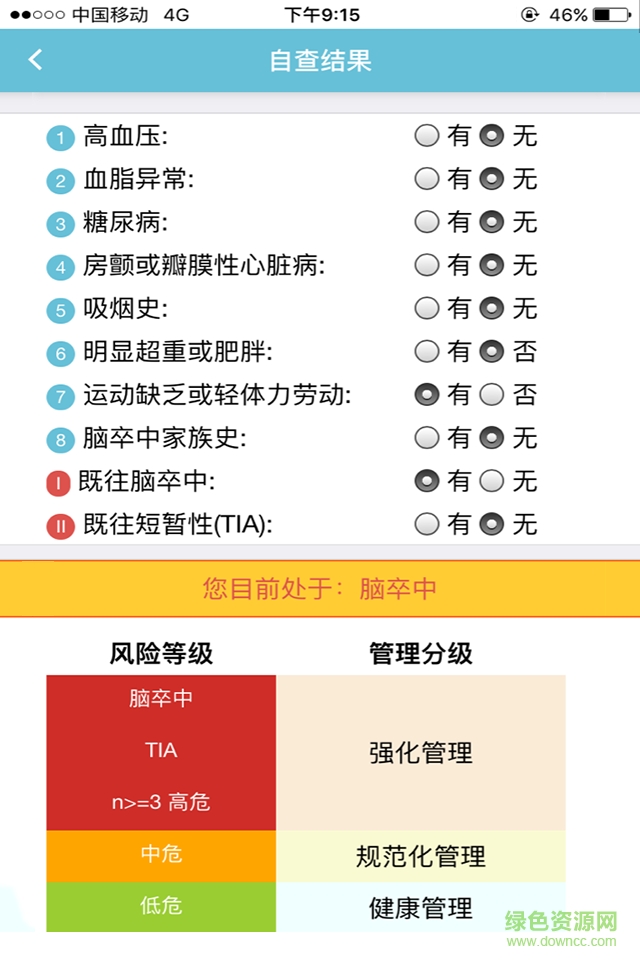This screenshot has height=960, width=640.
Task: Tap 有 for 运动缺乏或轻体力劳动
Action: (x=427, y=394)
